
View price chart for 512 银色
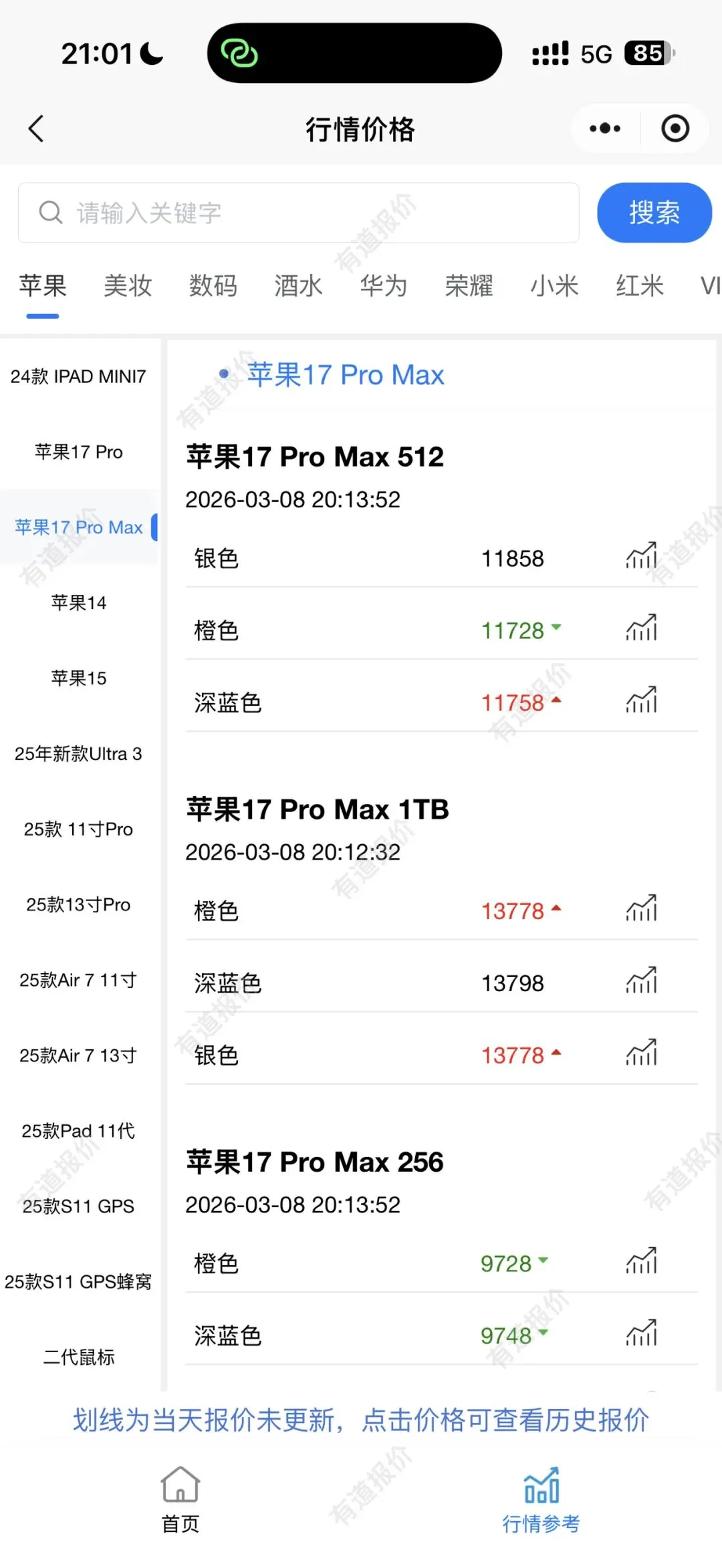tap(641, 556)
